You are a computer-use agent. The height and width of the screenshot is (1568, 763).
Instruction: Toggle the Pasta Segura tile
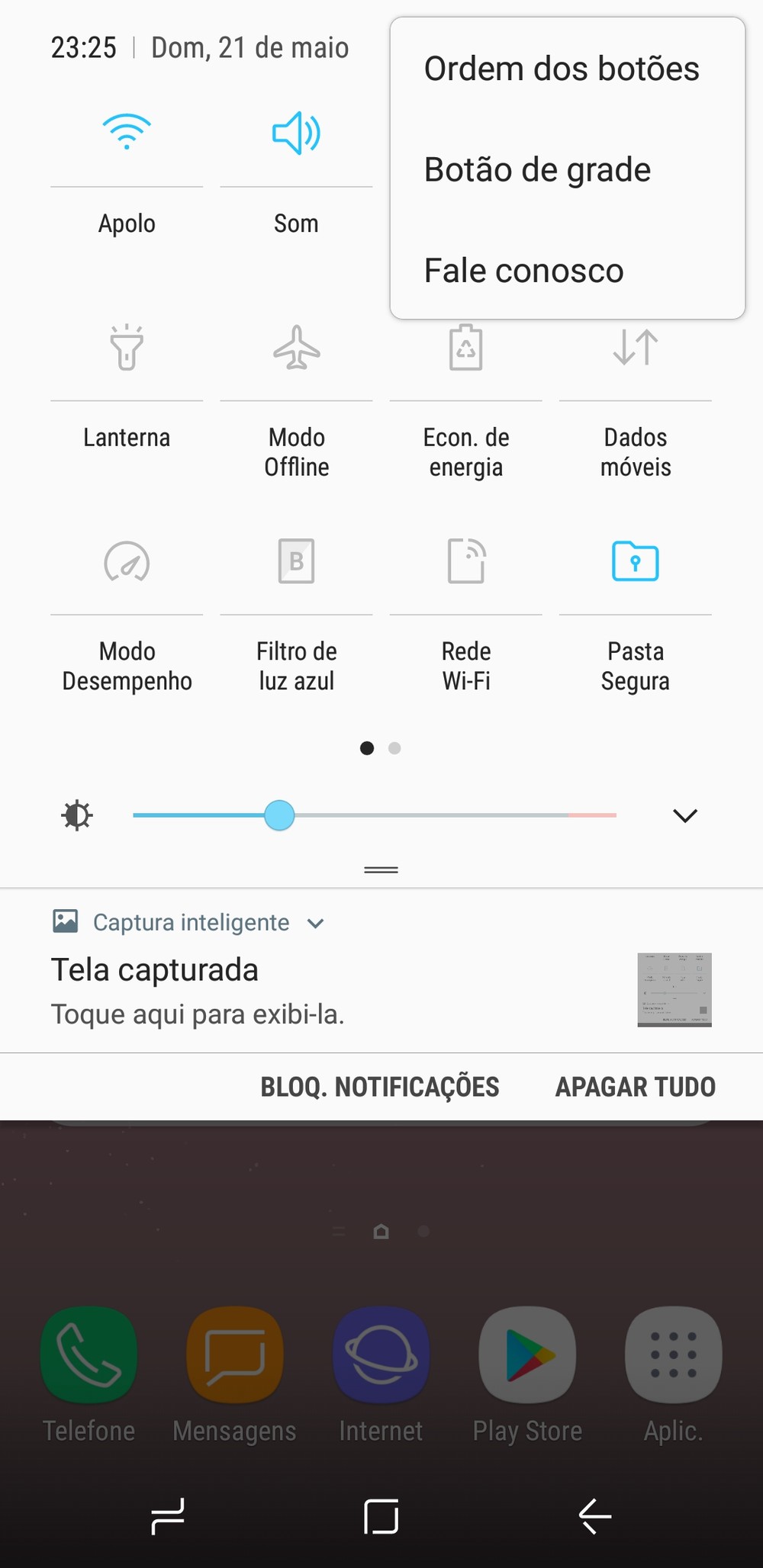[635, 562]
